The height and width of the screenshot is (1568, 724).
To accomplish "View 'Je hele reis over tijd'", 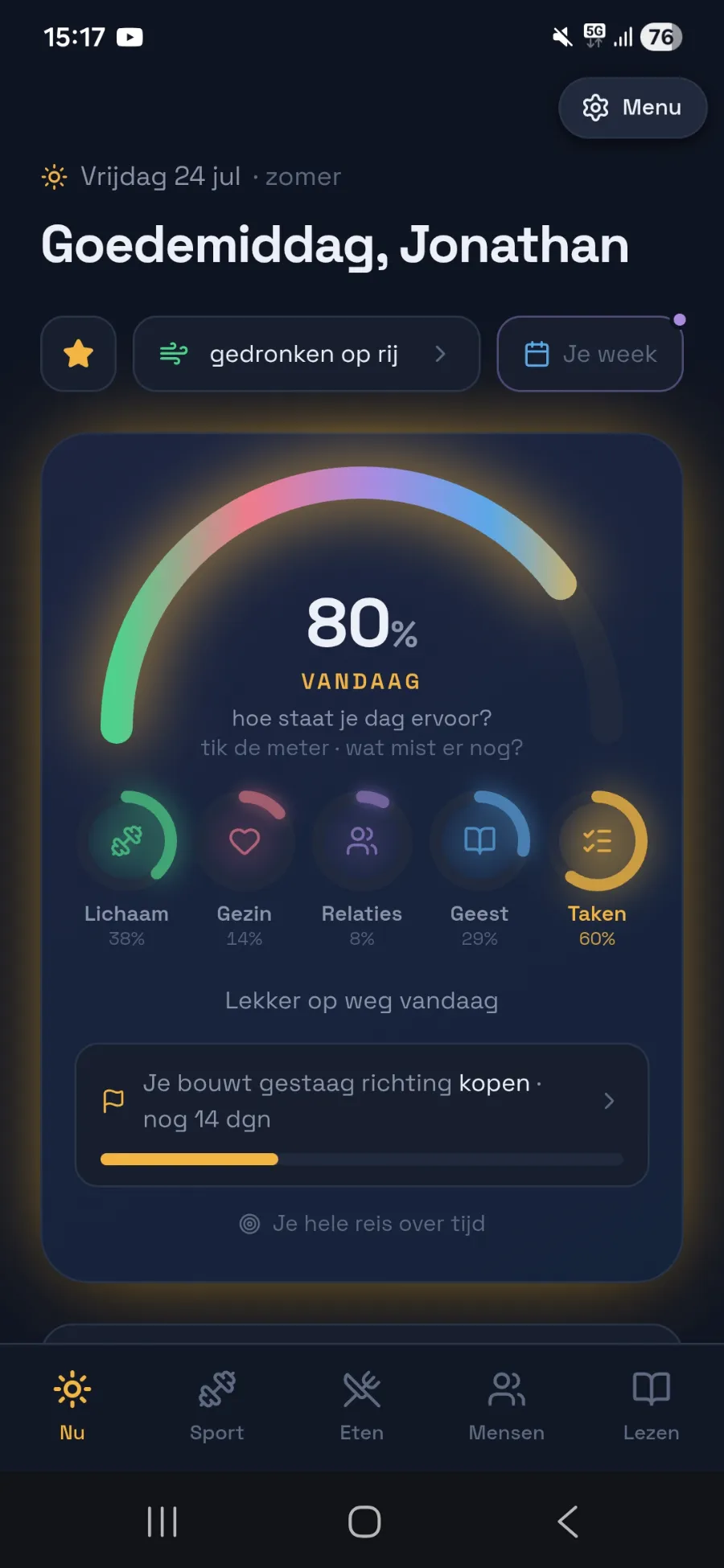I will click(x=362, y=1224).
